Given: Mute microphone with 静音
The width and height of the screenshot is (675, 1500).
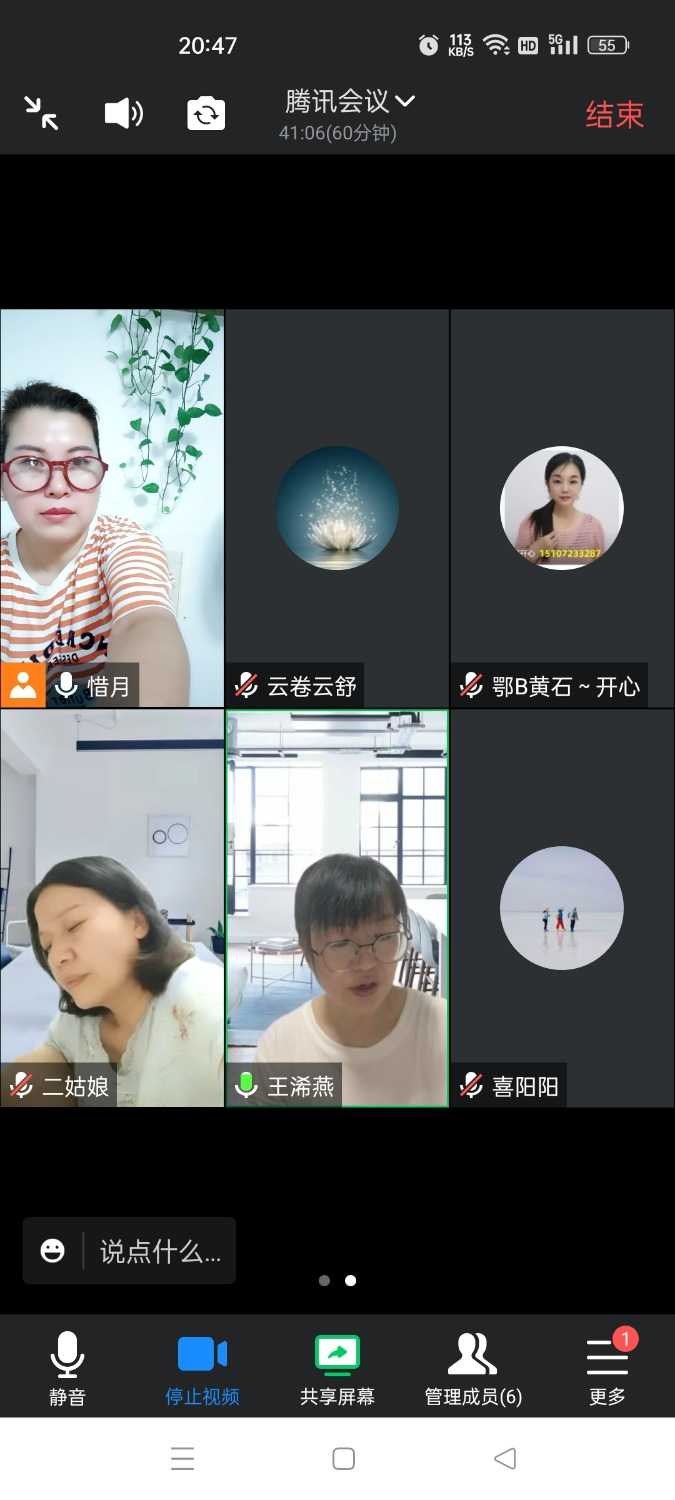Looking at the screenshot, I should click(67, 1367).
